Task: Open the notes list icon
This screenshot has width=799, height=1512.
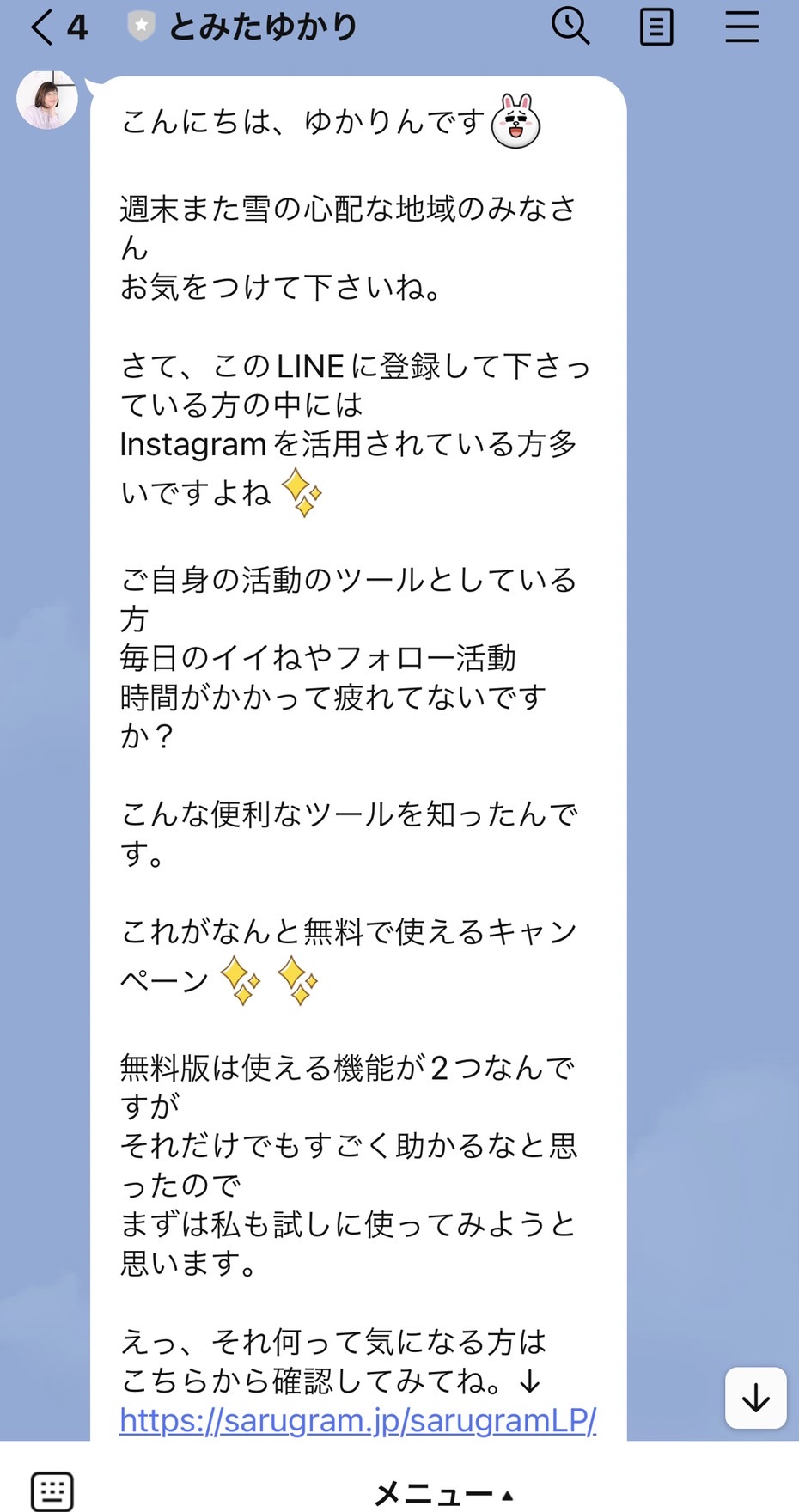Action: pos(656,27)
